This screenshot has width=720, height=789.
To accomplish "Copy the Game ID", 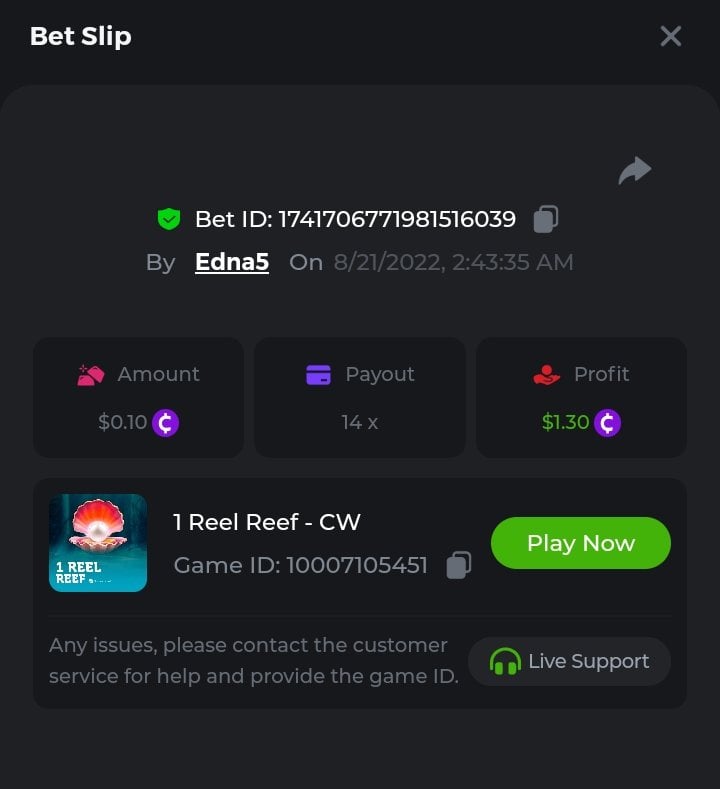I will coord(459,565).
